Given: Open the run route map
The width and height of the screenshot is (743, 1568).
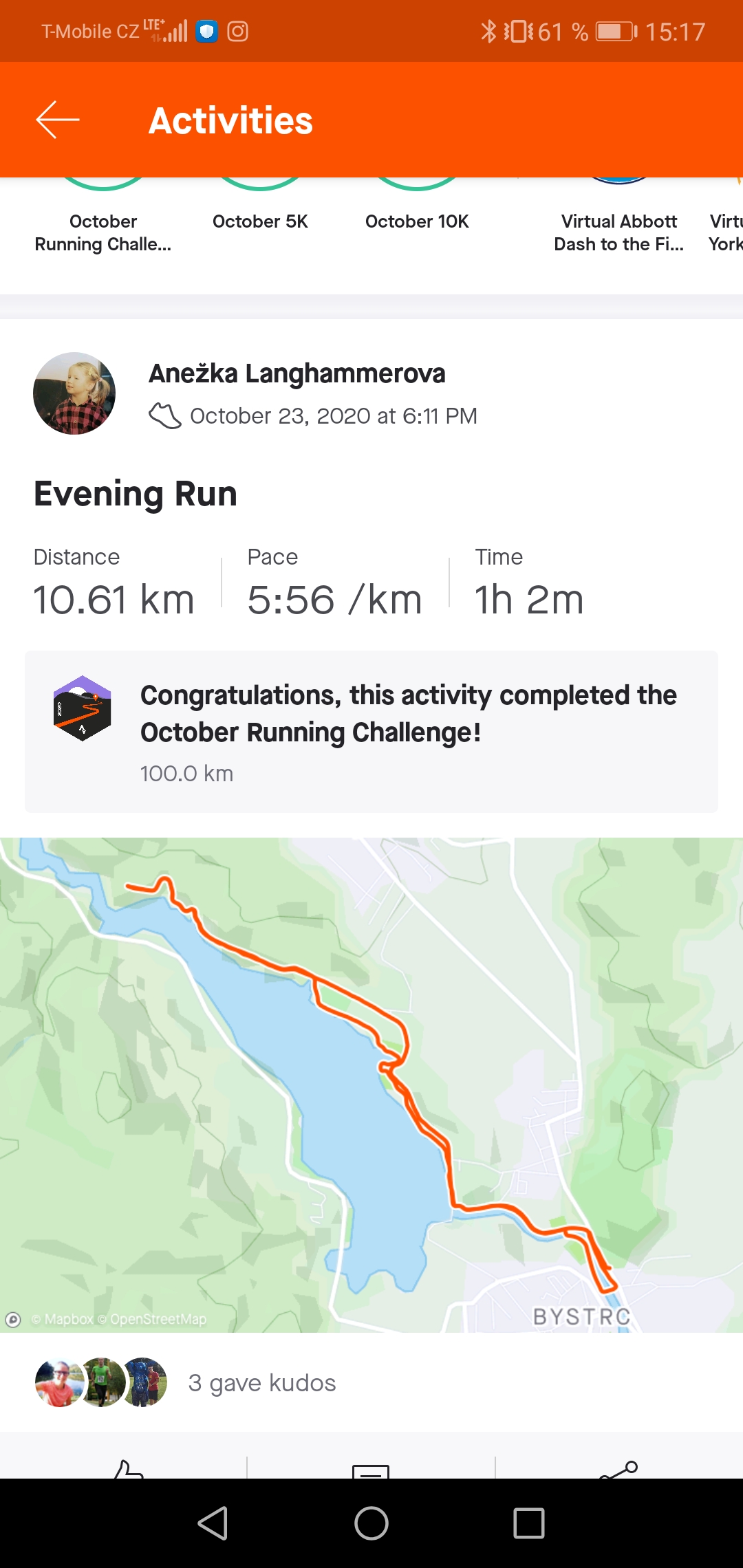Looking at the screenshot, I should pos(371,1085).
